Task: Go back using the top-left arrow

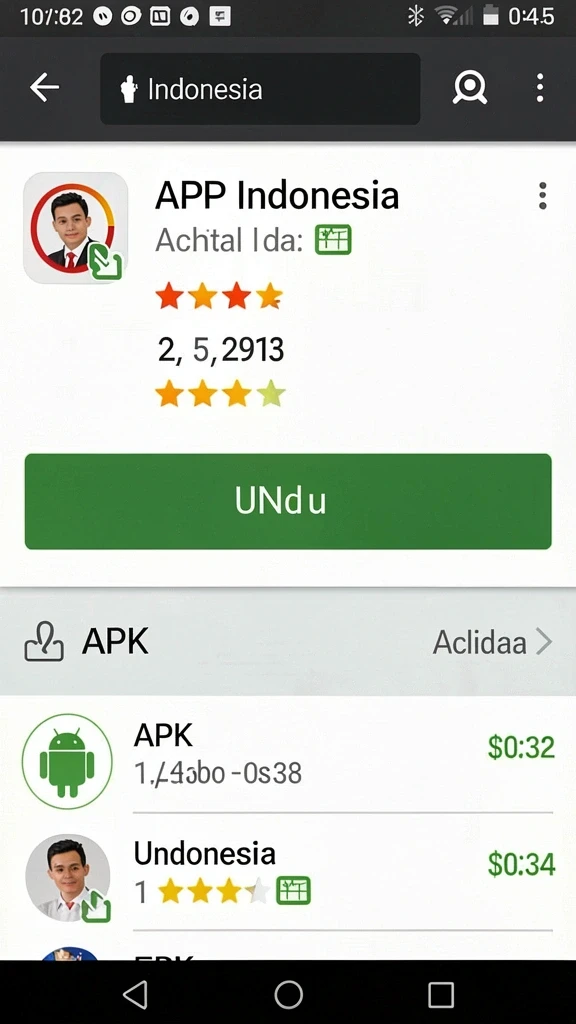Action: [44, 88]
